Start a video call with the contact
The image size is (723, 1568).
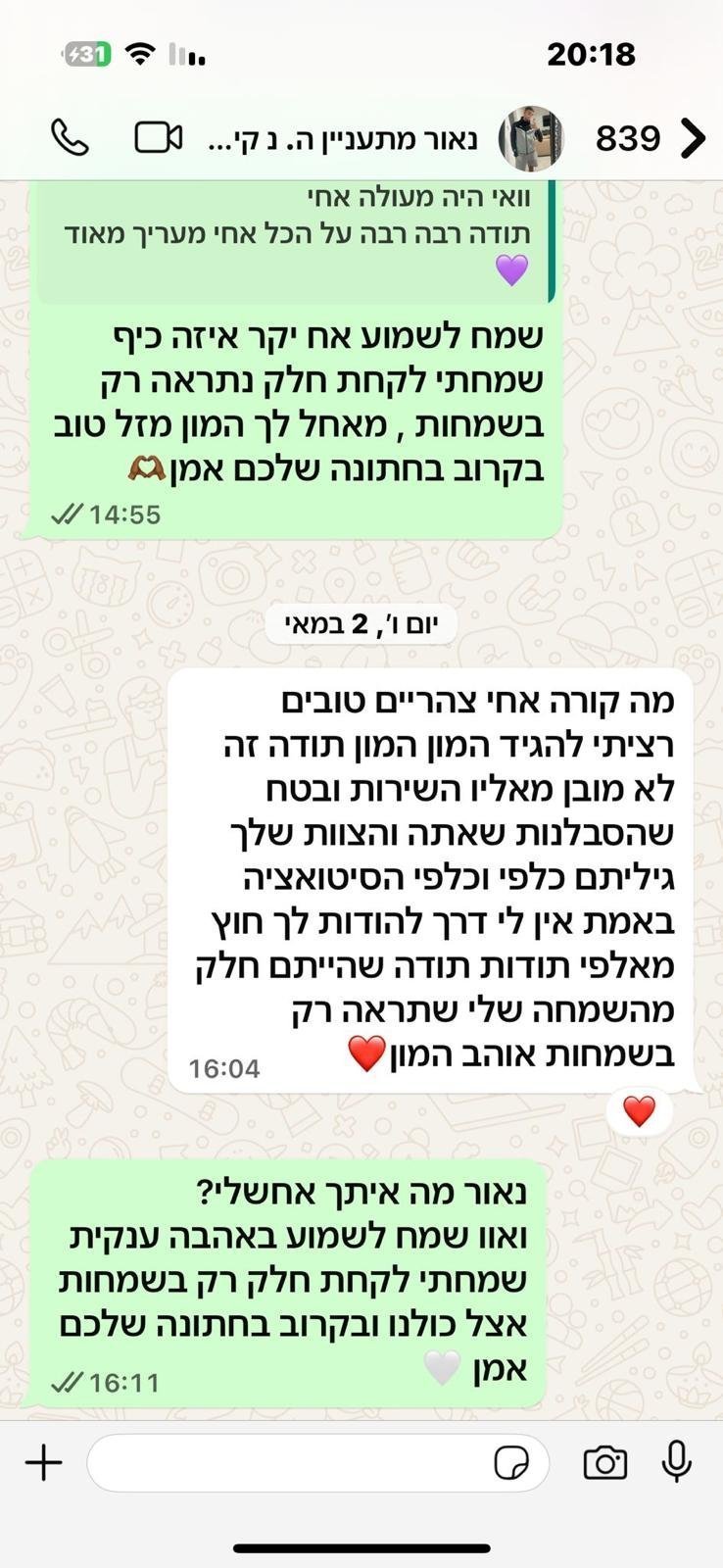158,138
